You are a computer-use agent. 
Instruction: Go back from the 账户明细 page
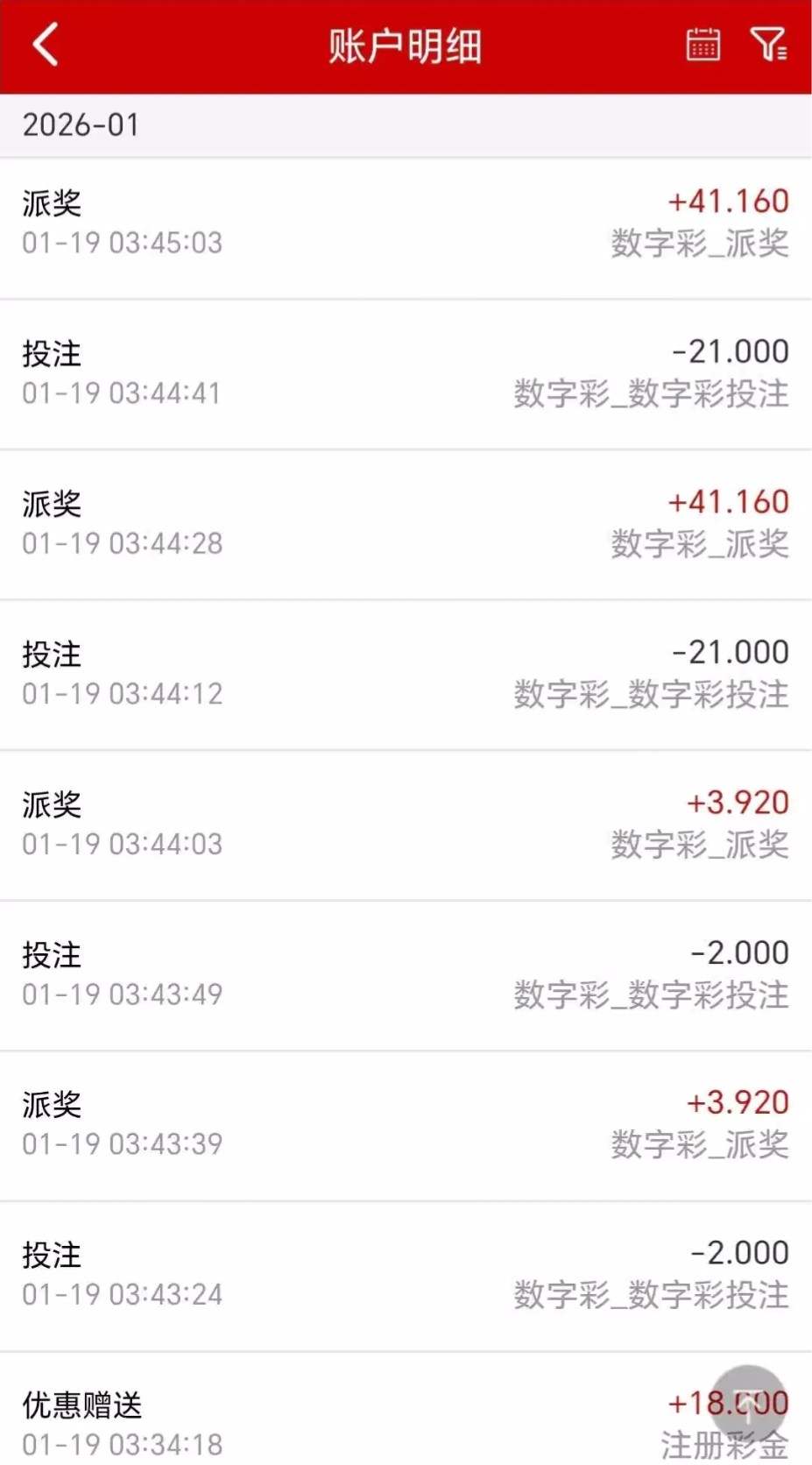(x=46, y=45)
